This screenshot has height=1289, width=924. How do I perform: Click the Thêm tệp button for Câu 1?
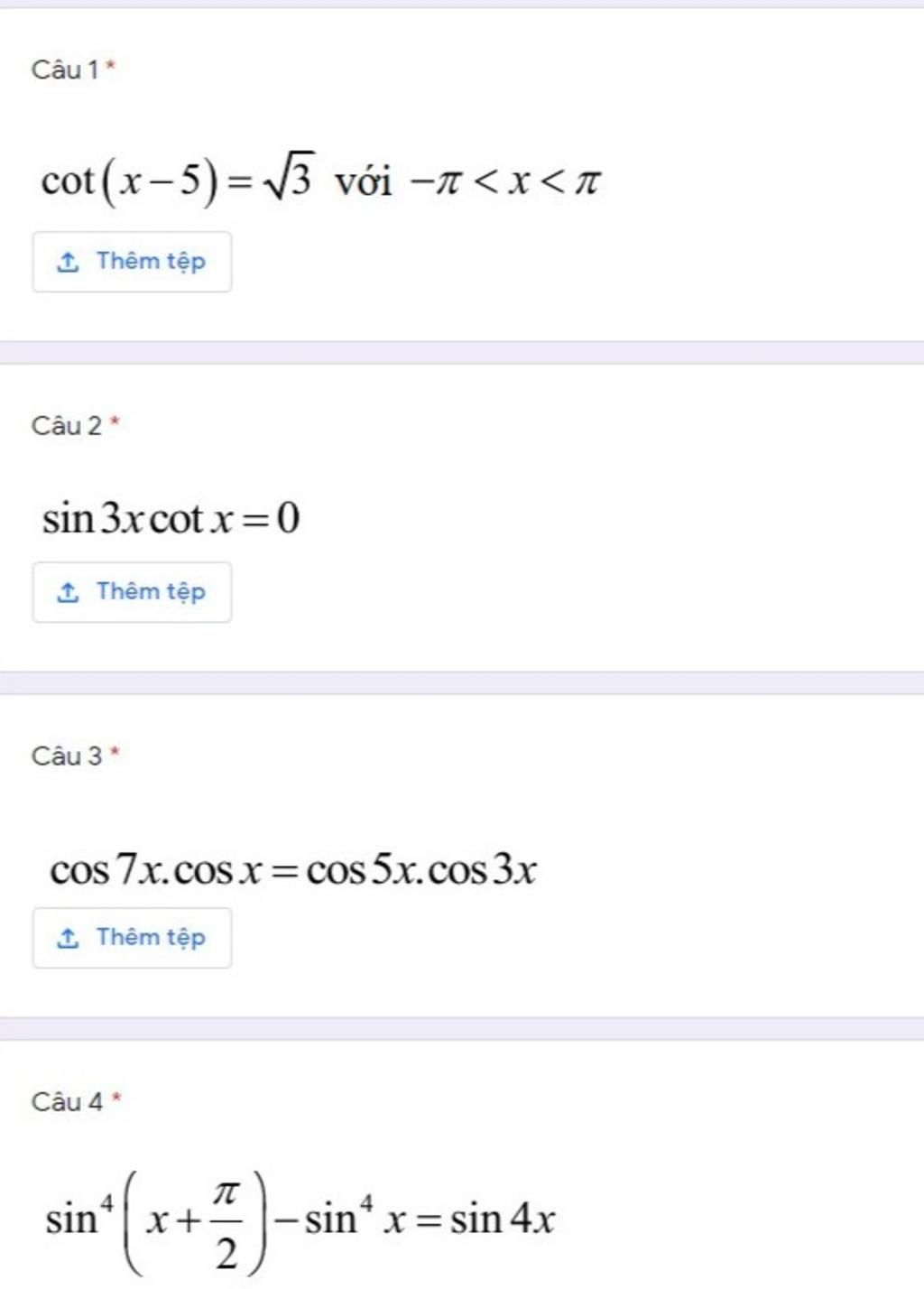click(132, 261)
